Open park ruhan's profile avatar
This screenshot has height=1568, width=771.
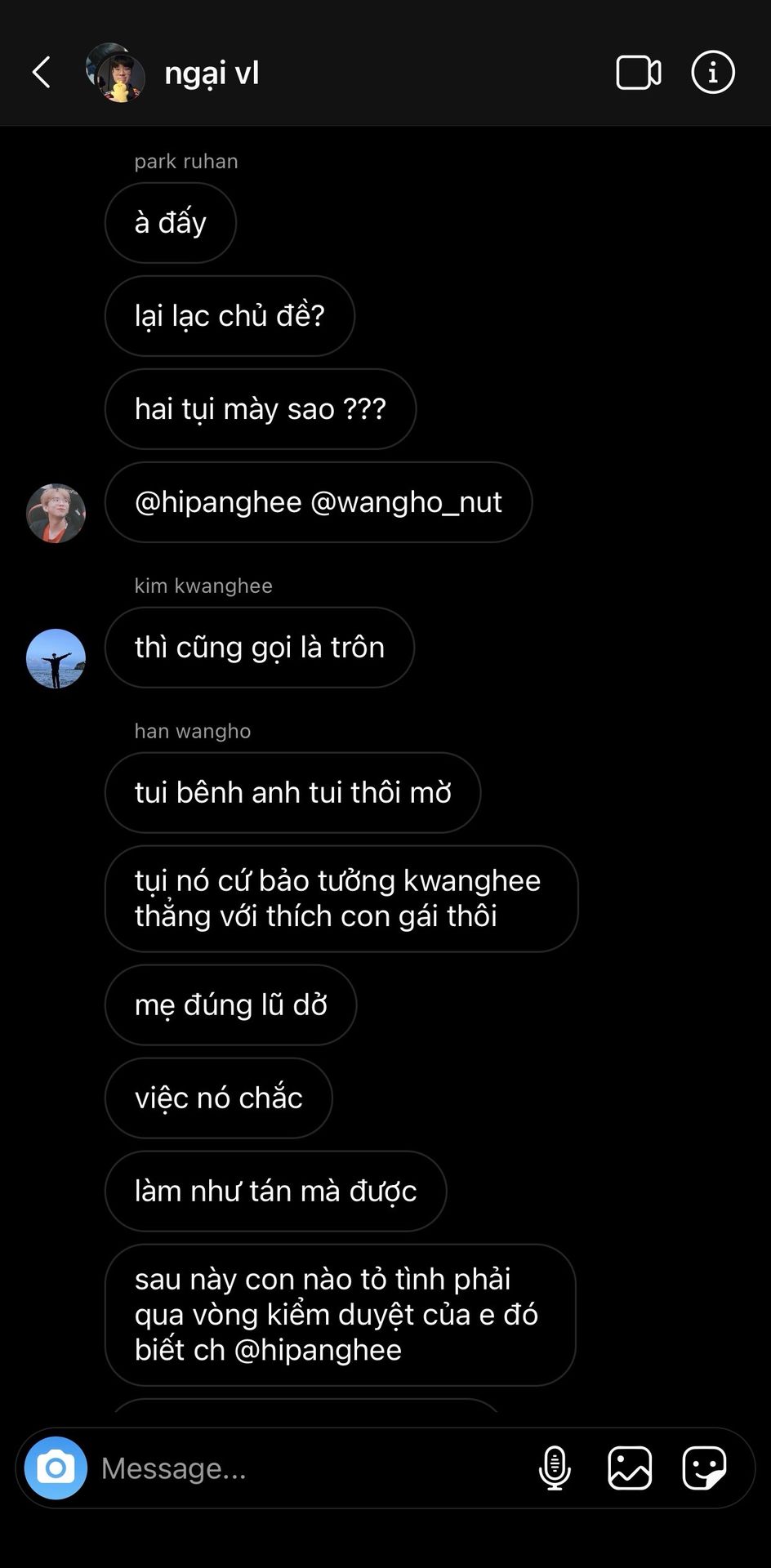point(56,514)
